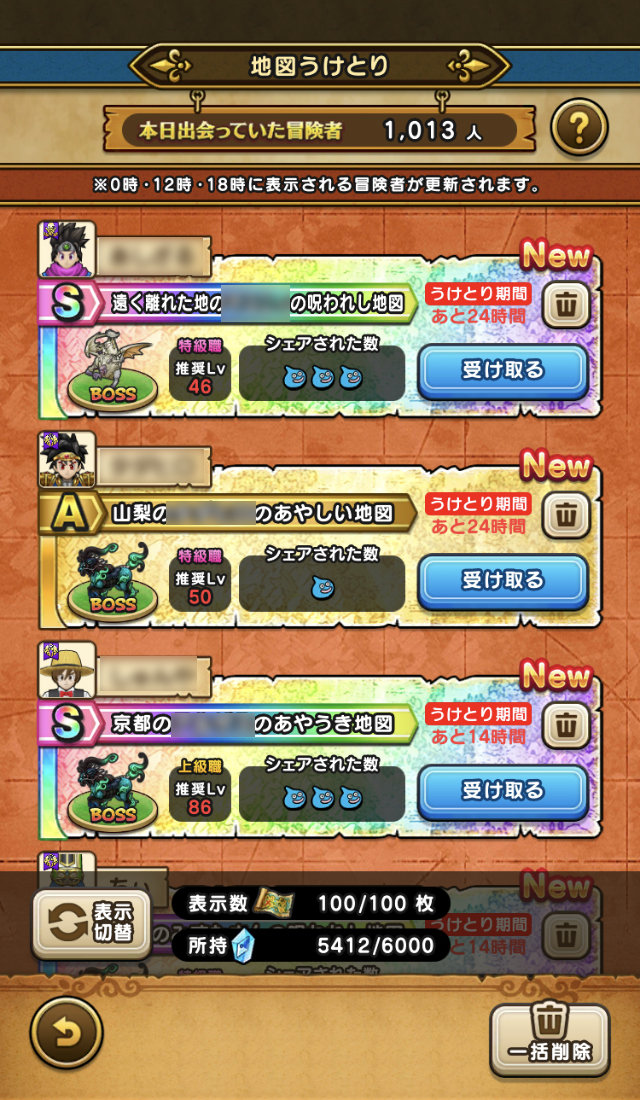Receive the 山梨 あやしい地図
The height and width of the screenshot is (1100, 640).
click(x=502, y=581)
